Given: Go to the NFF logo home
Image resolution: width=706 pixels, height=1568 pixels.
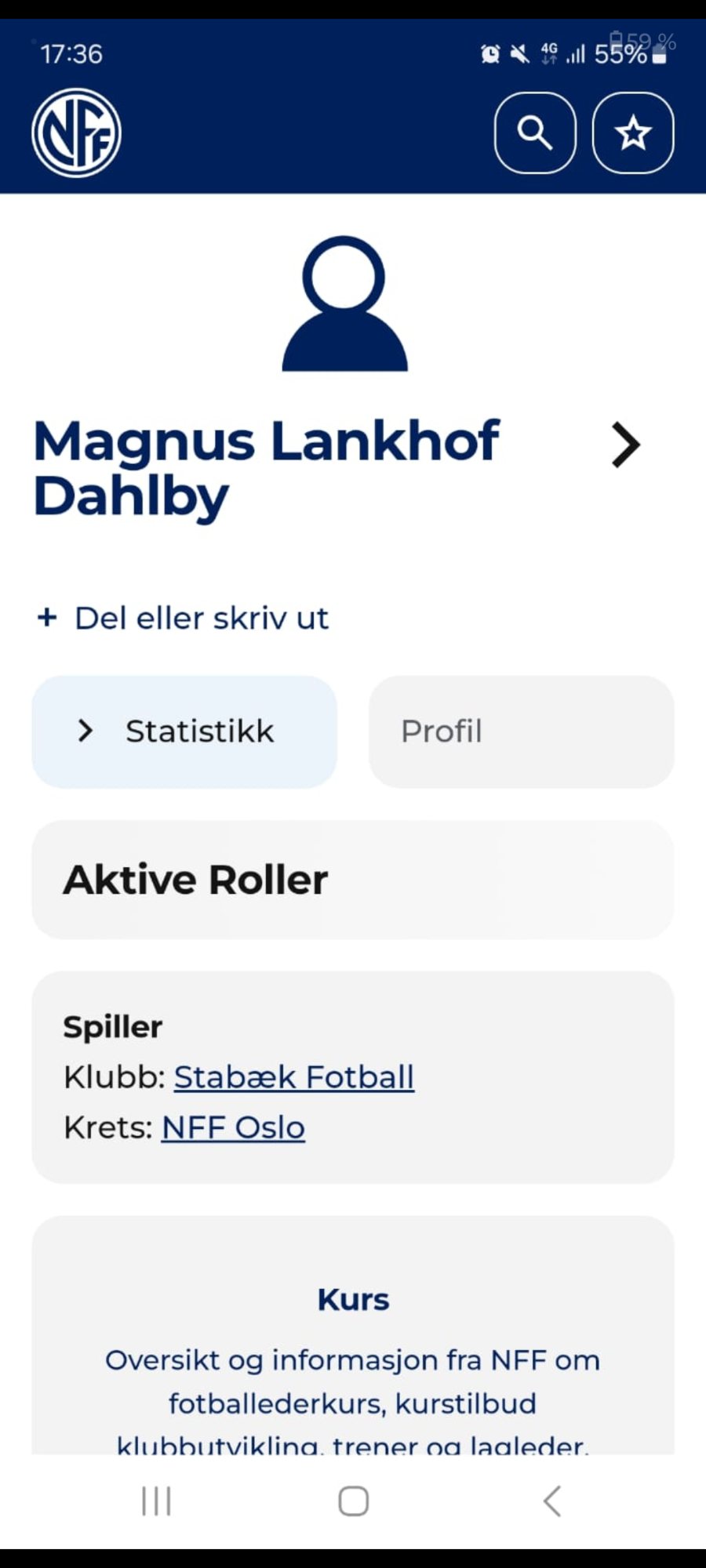Looking at the screenshot, I should 76,132.
